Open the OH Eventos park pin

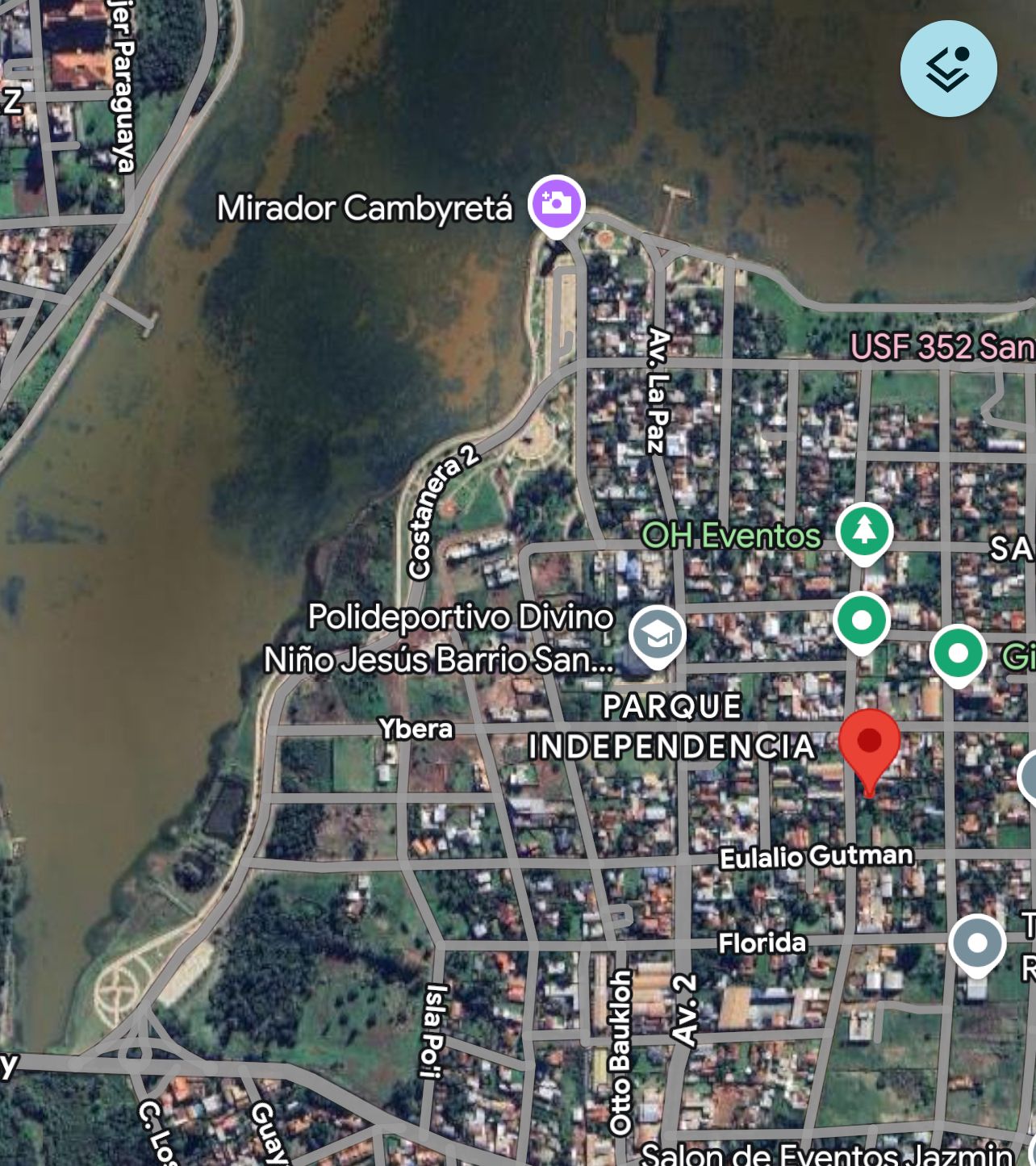864,532
